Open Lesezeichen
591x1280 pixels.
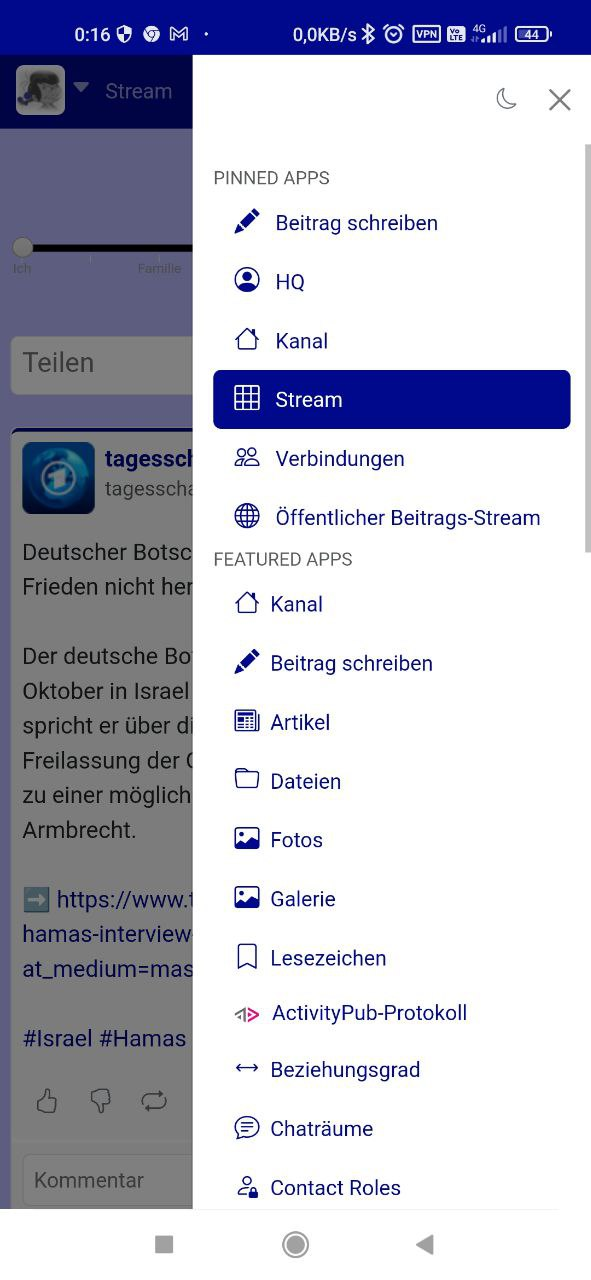[x=392, y=958]
